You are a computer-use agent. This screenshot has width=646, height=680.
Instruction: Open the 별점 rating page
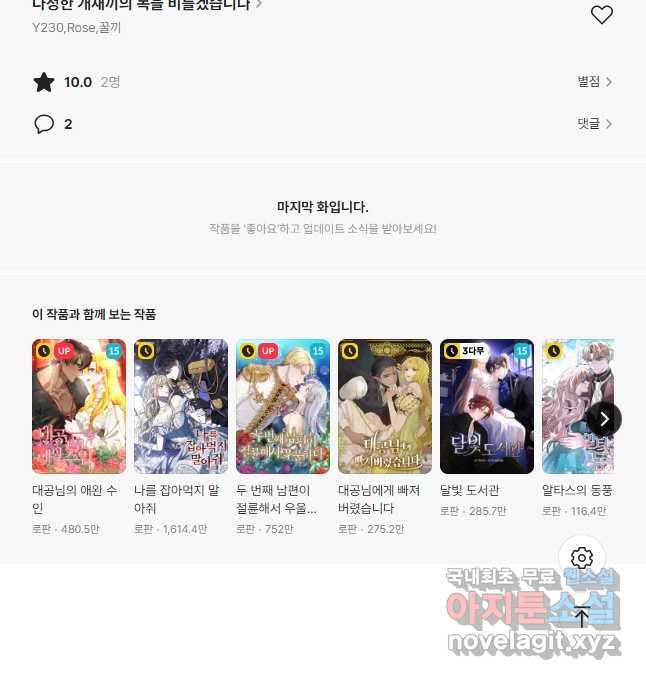pyautogui.click(x=594, y=82)
